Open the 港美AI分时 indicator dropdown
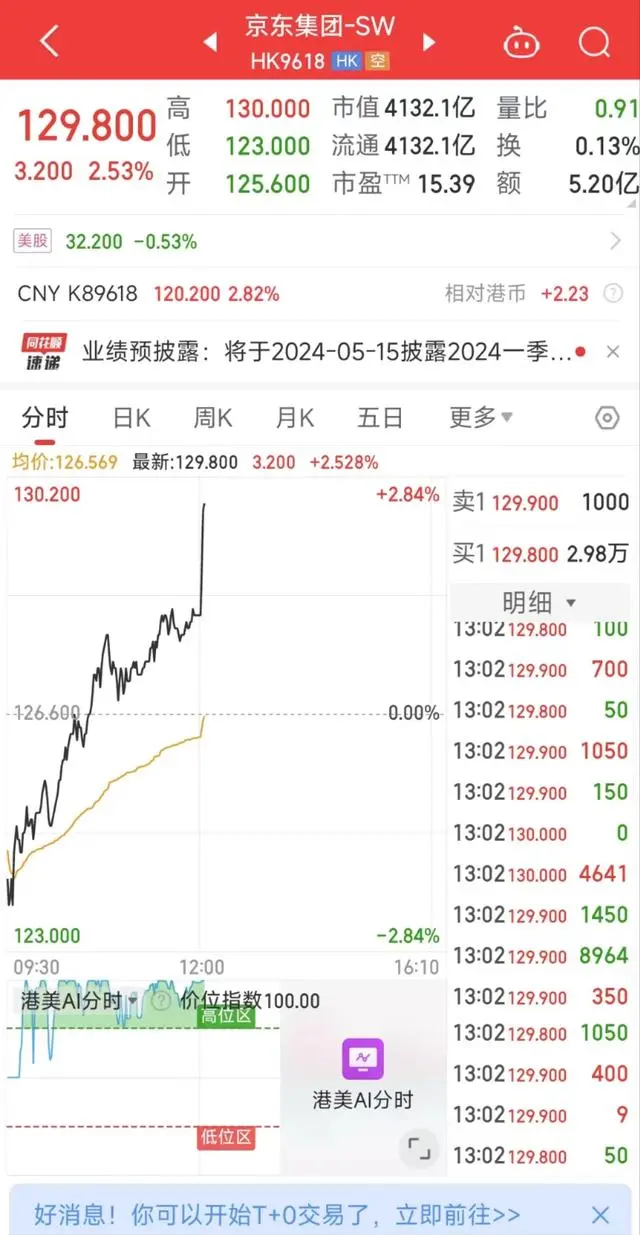640x1235 pixels. (79, 1000)
